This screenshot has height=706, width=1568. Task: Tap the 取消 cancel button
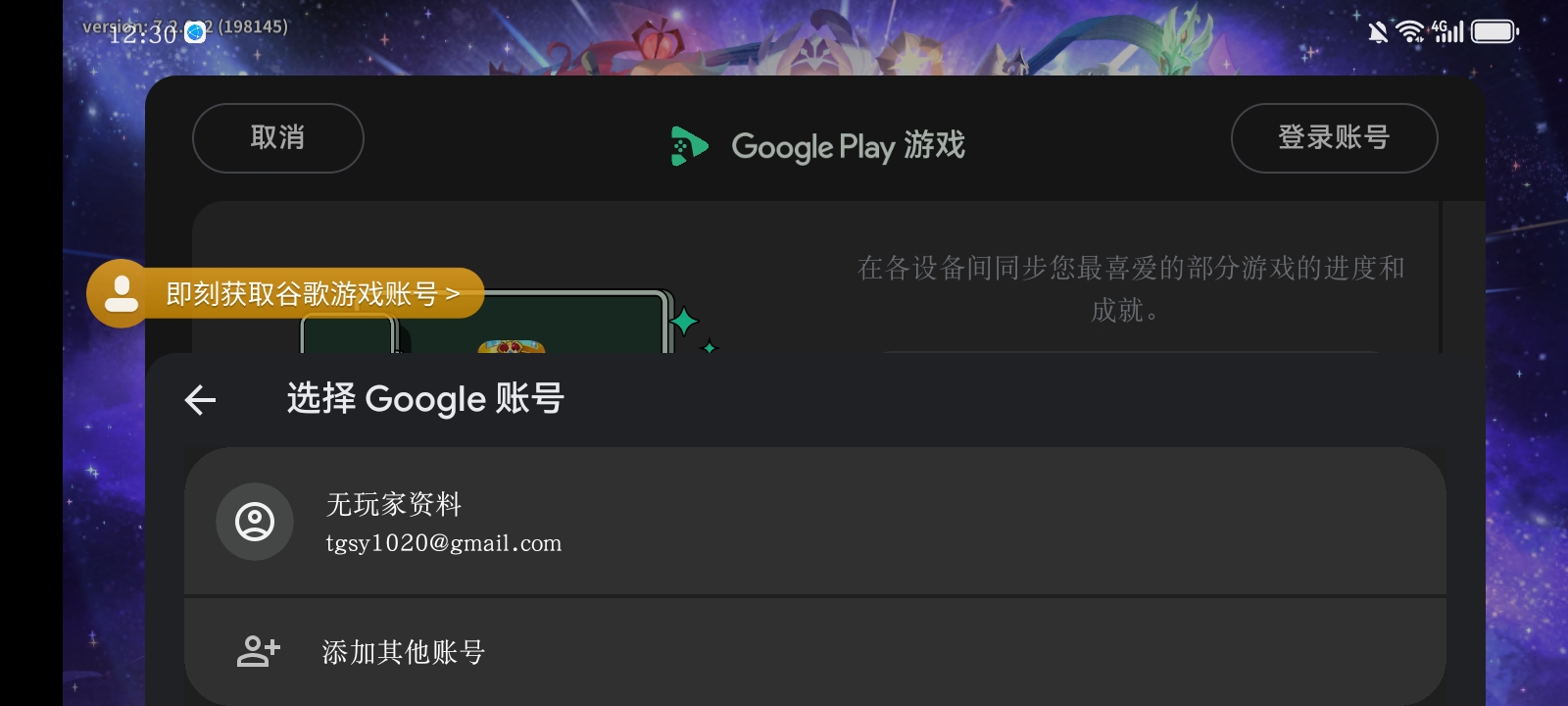pyautogui.click(x=277, y=138)
